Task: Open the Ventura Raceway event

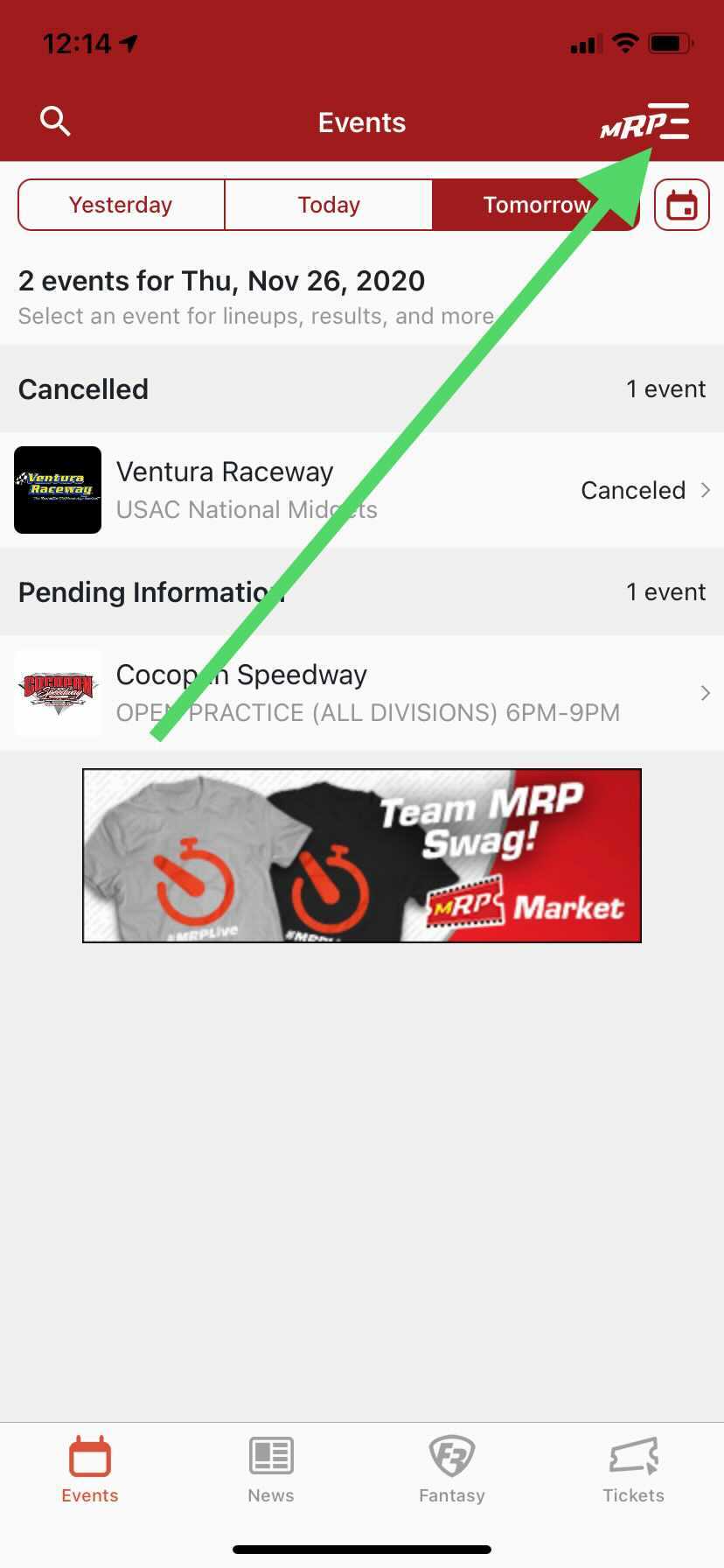Action: tap(362, 490)
